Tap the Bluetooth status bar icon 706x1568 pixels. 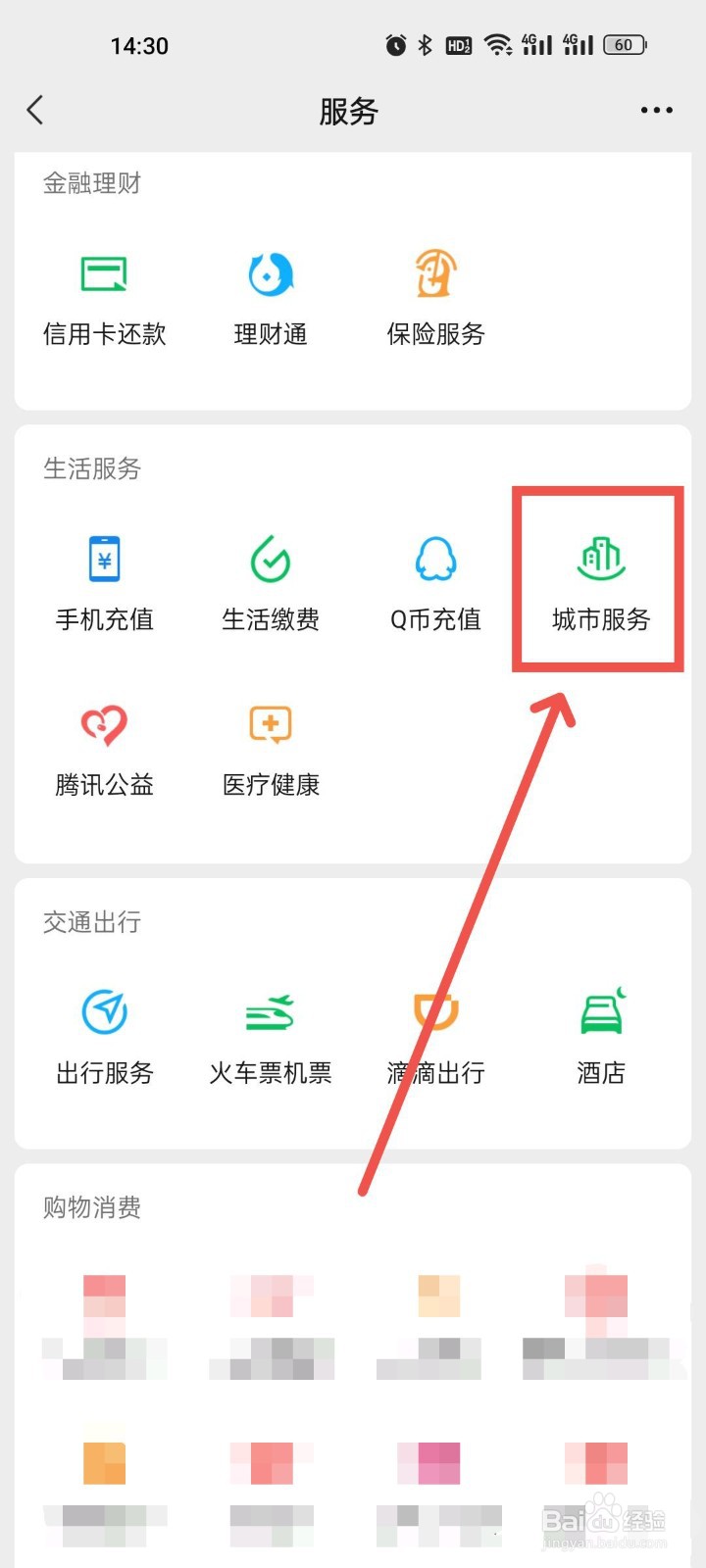click(424, 44)
